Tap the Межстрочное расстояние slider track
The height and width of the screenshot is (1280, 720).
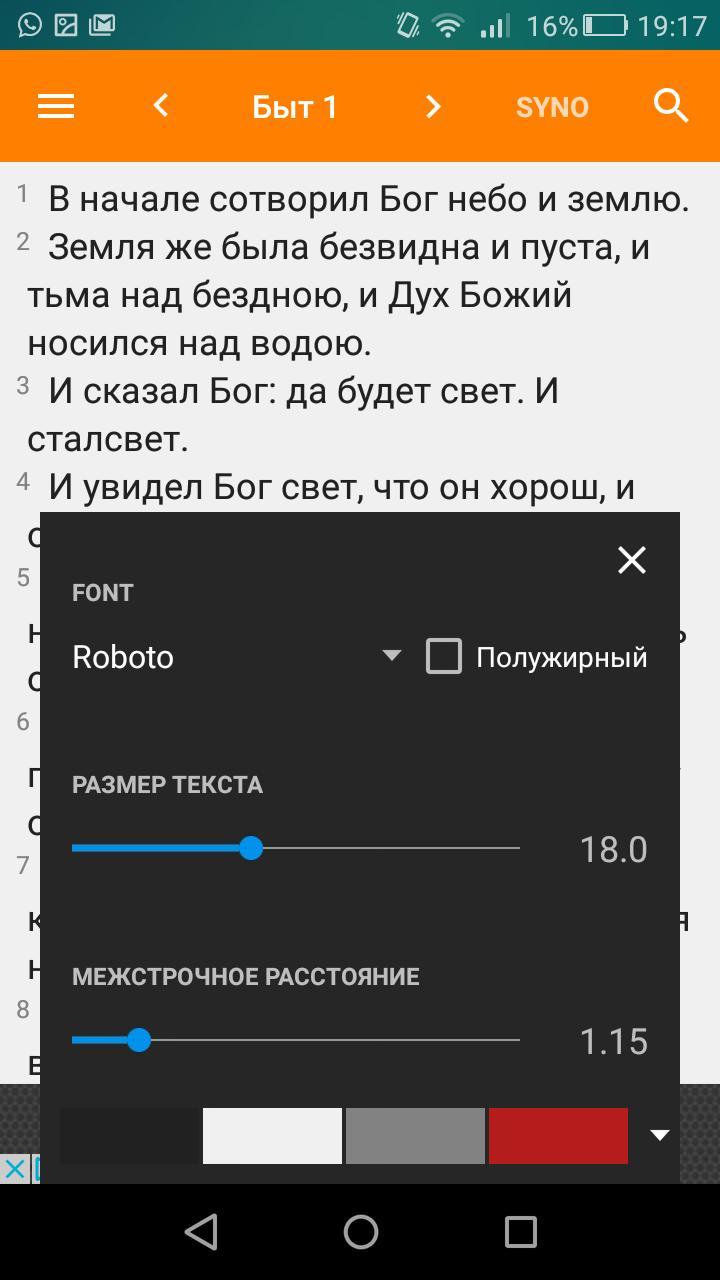point(296,1040)
